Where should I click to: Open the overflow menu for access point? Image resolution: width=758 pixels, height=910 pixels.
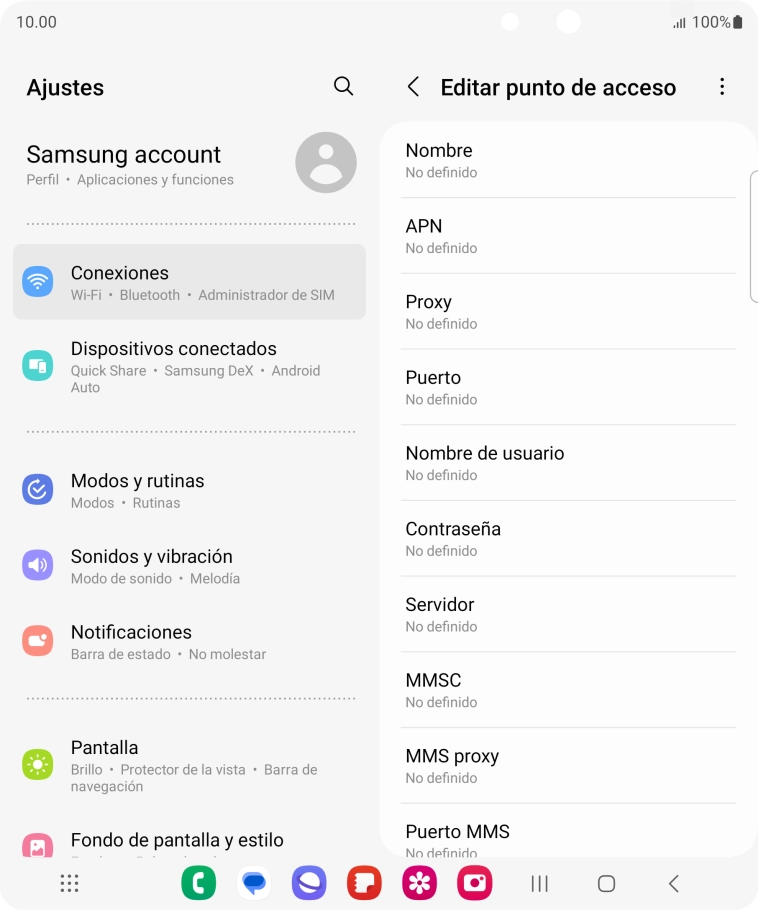722,87
